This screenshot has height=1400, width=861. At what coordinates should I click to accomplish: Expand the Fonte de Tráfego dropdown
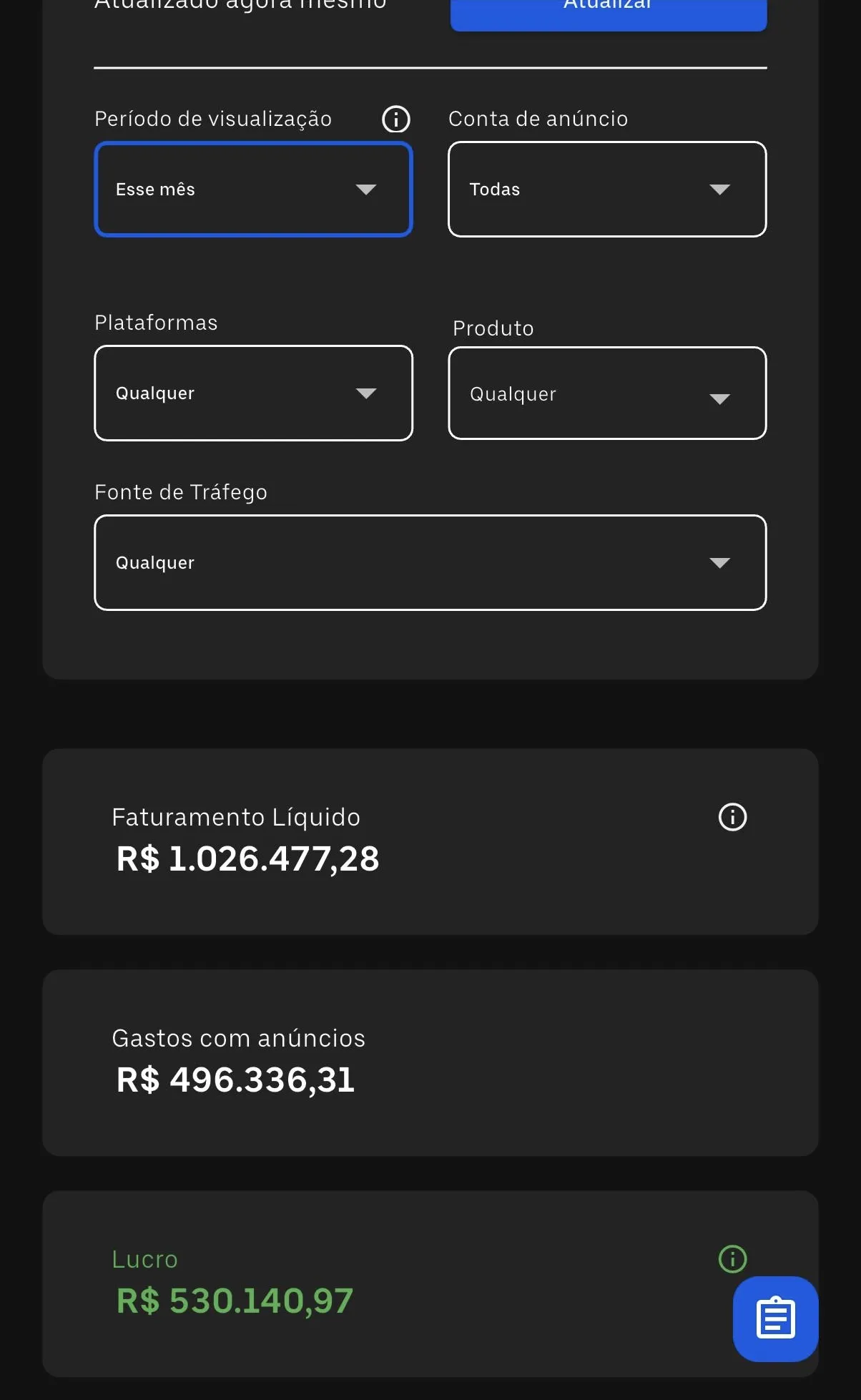[x=430, y=563]
